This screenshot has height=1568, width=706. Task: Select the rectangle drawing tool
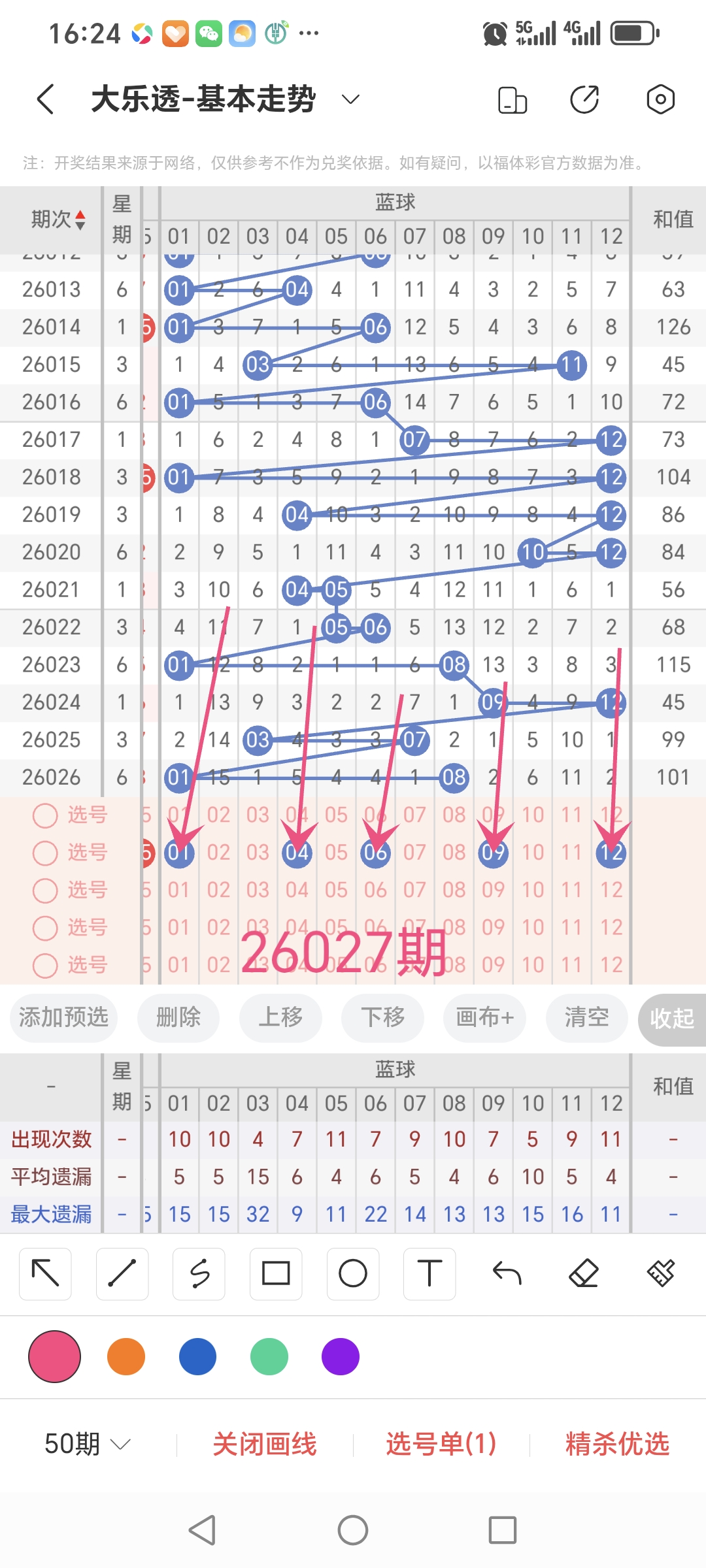(275, 1273)
